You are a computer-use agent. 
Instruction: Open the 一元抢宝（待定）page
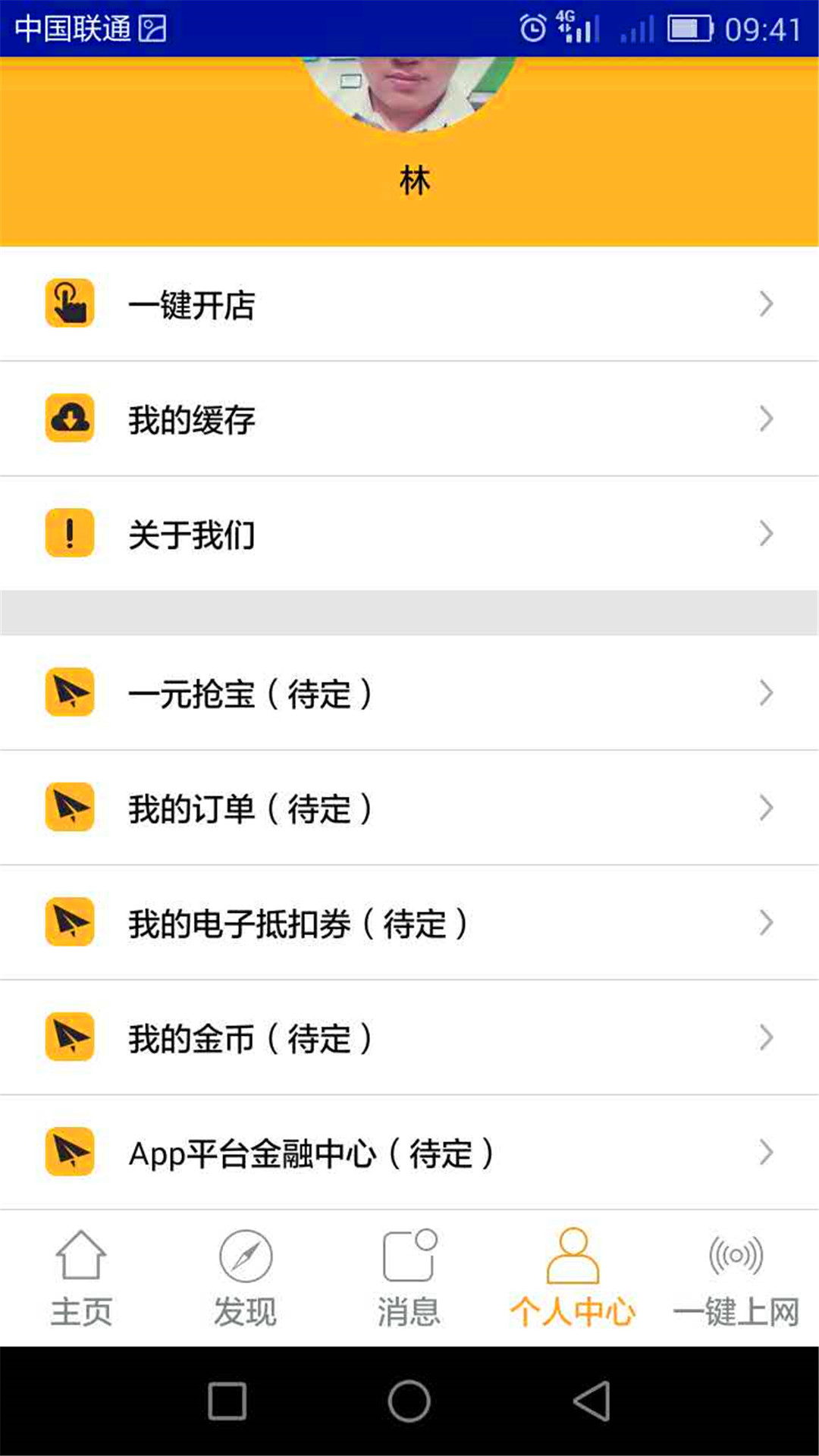coord(409,692)
